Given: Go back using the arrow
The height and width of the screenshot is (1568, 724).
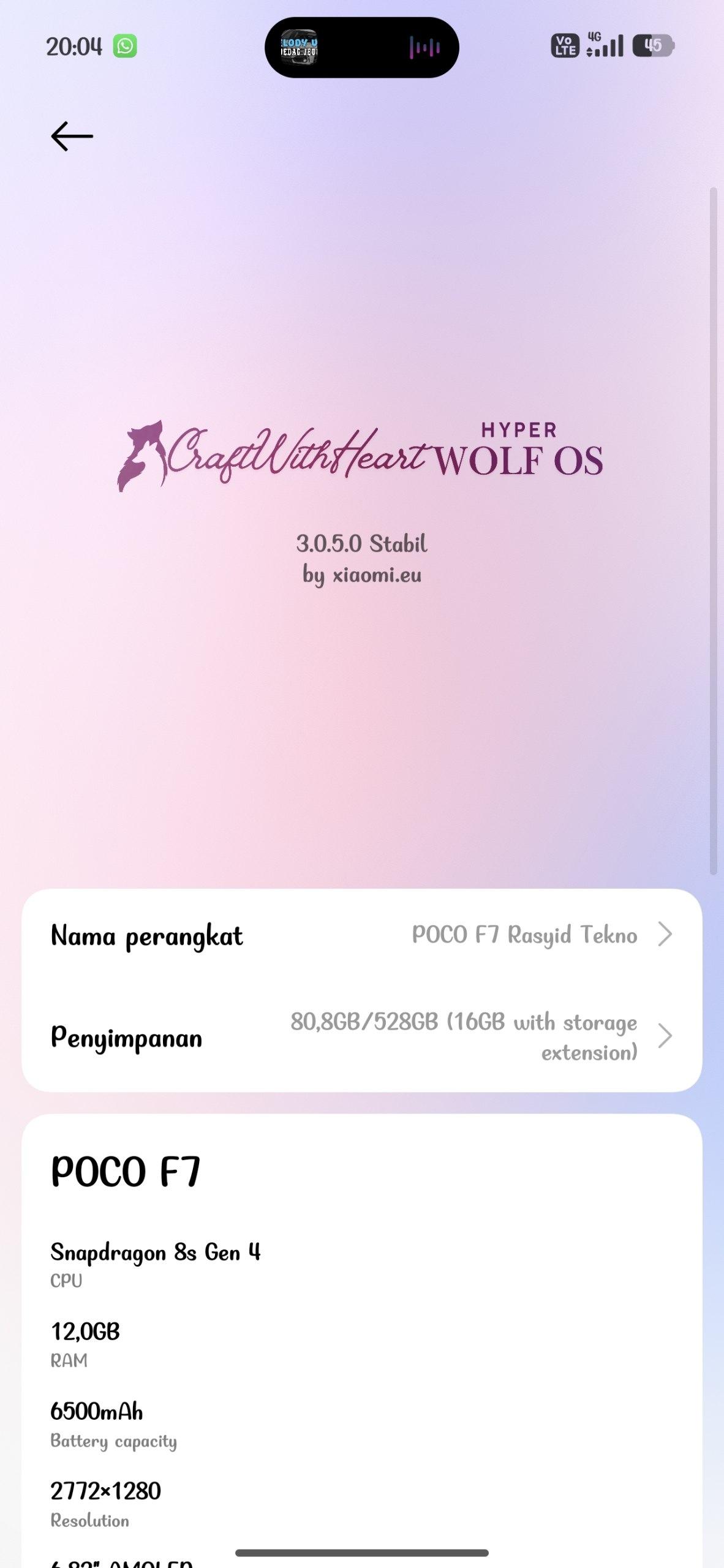Looking at the screenshot, I should [x=72, y=136].
